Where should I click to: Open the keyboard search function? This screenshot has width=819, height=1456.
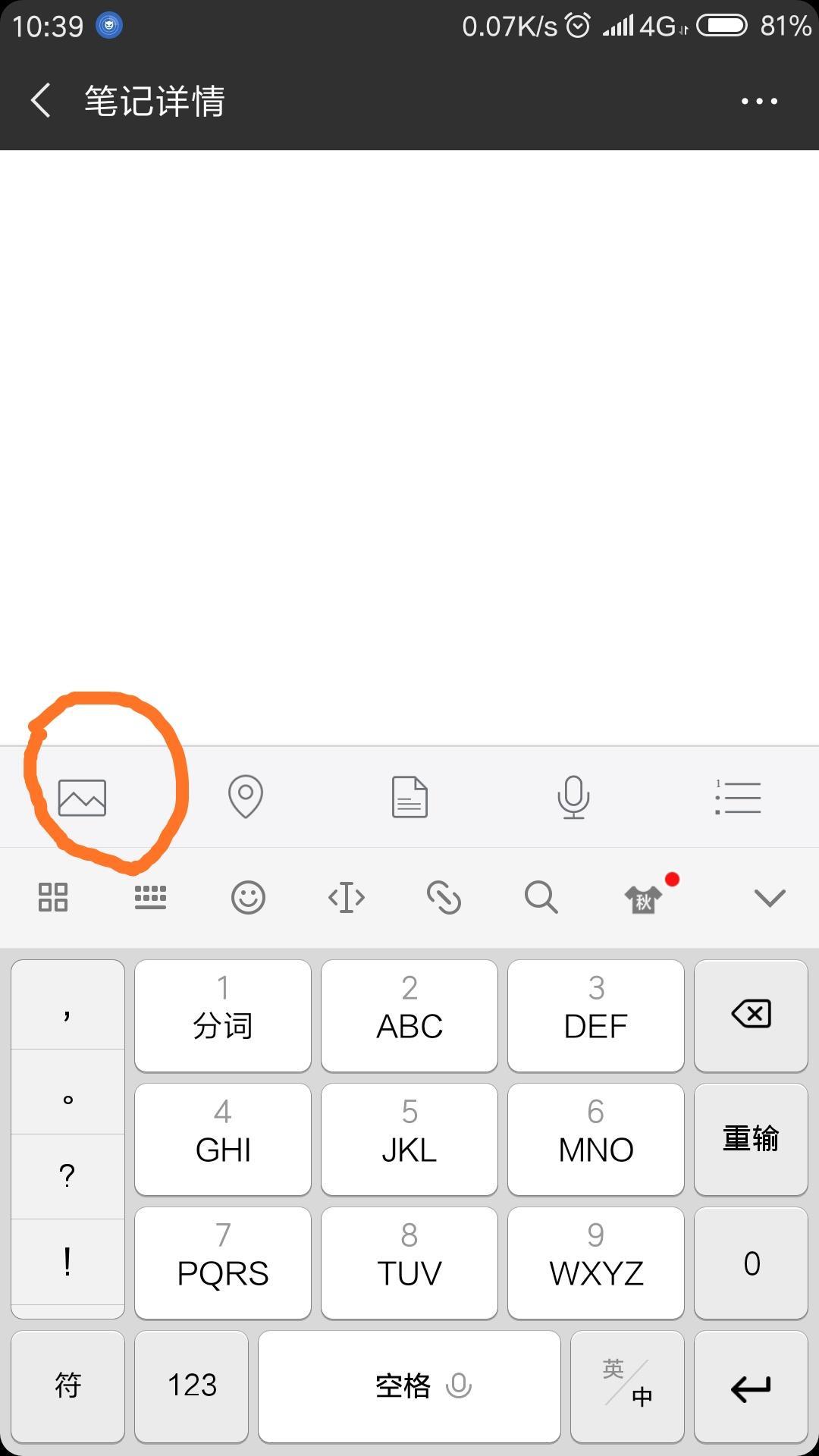point(541,898)
